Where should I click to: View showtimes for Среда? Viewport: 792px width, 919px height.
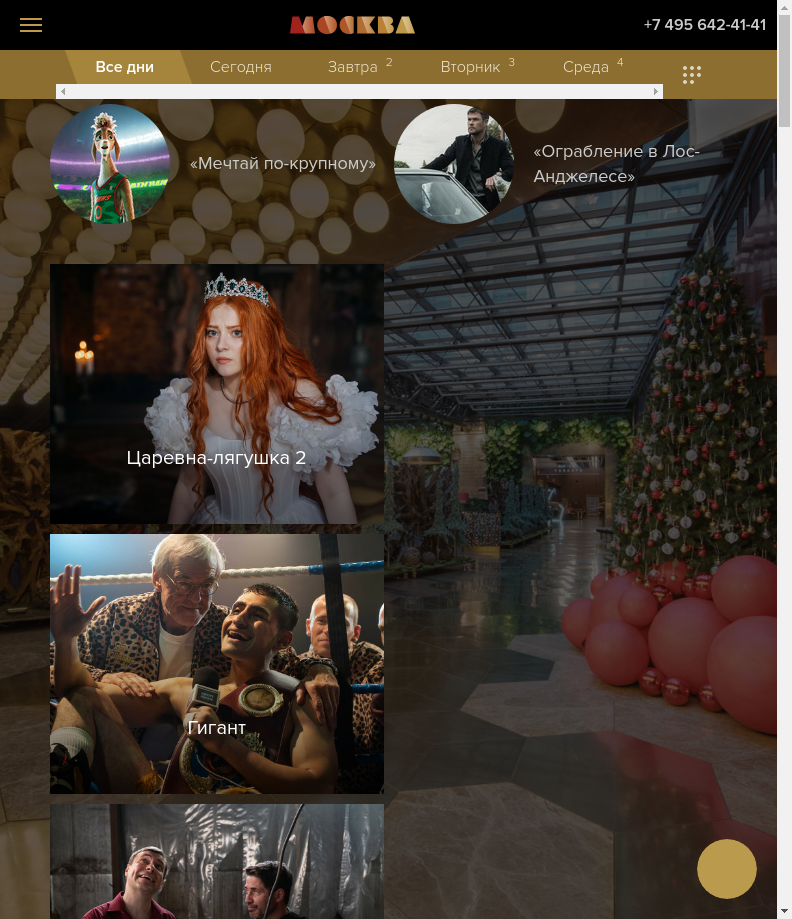(586, 67)
